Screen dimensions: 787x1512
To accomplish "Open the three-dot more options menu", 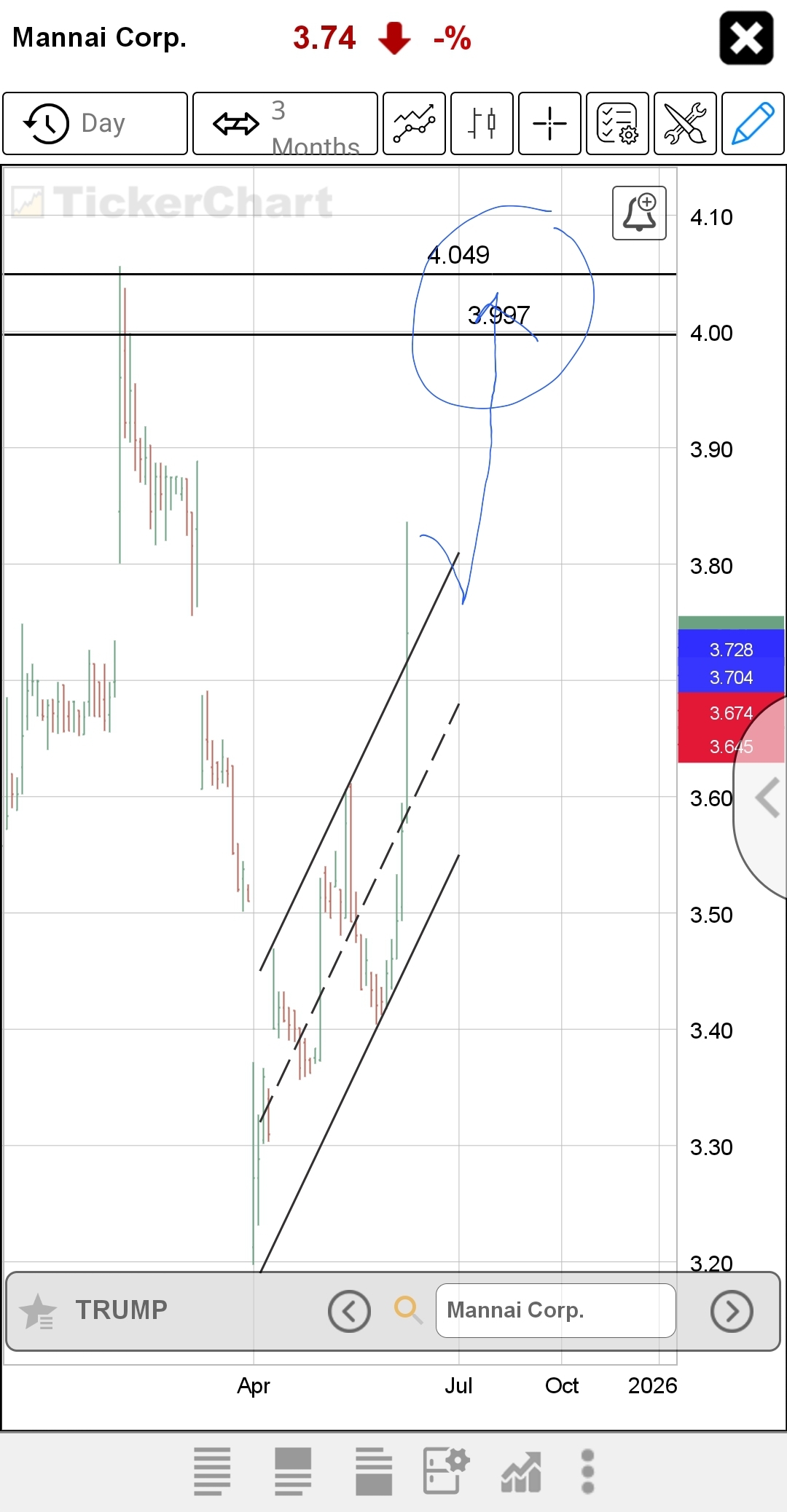I will point(588,1471).
